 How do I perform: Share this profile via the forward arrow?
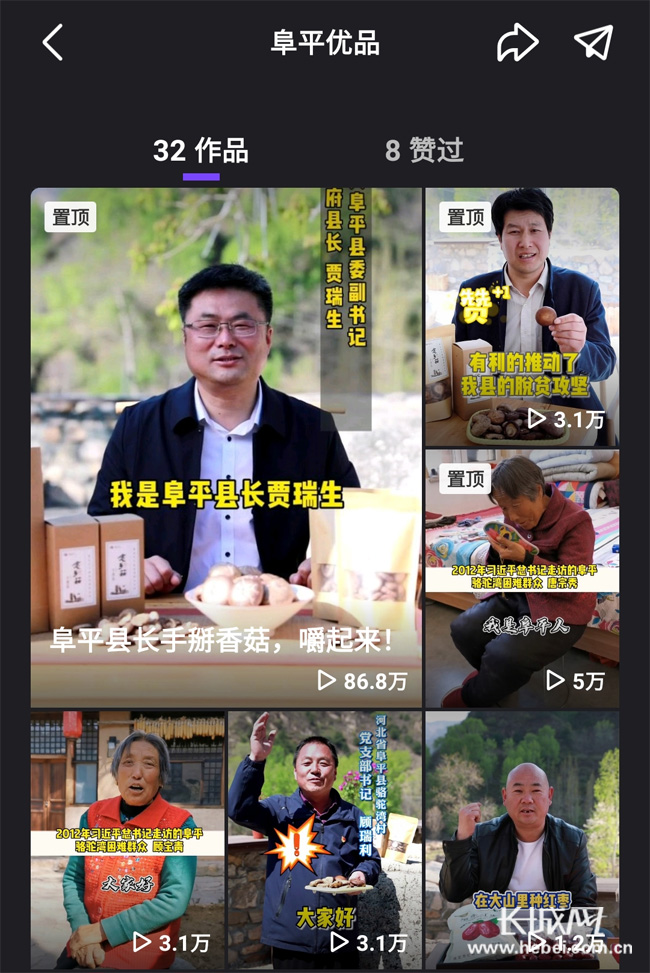click(517, 43)
